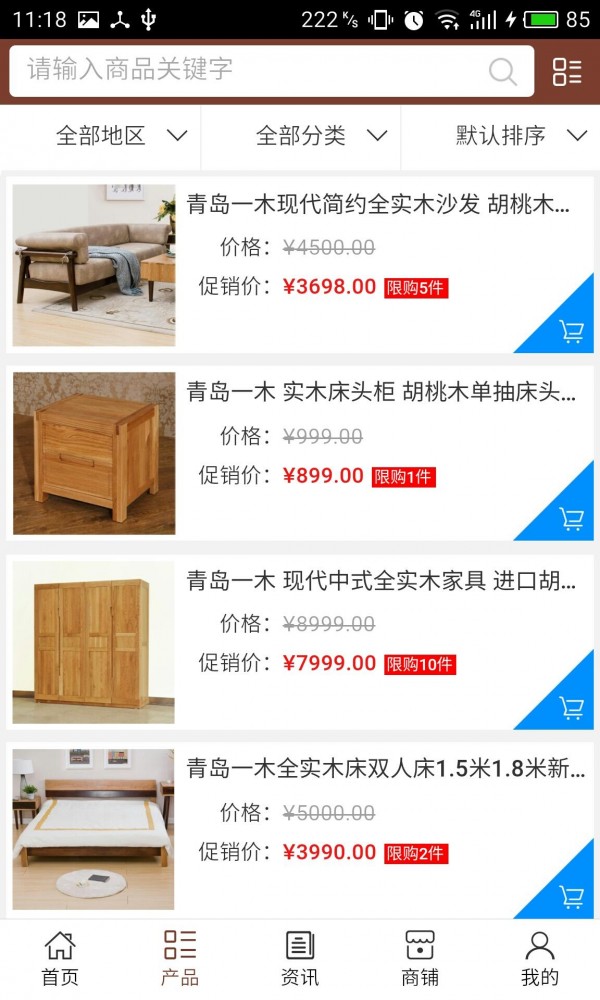Go to the 我的 profile tab
The image size is (600, 1000).
pos(540,958)
